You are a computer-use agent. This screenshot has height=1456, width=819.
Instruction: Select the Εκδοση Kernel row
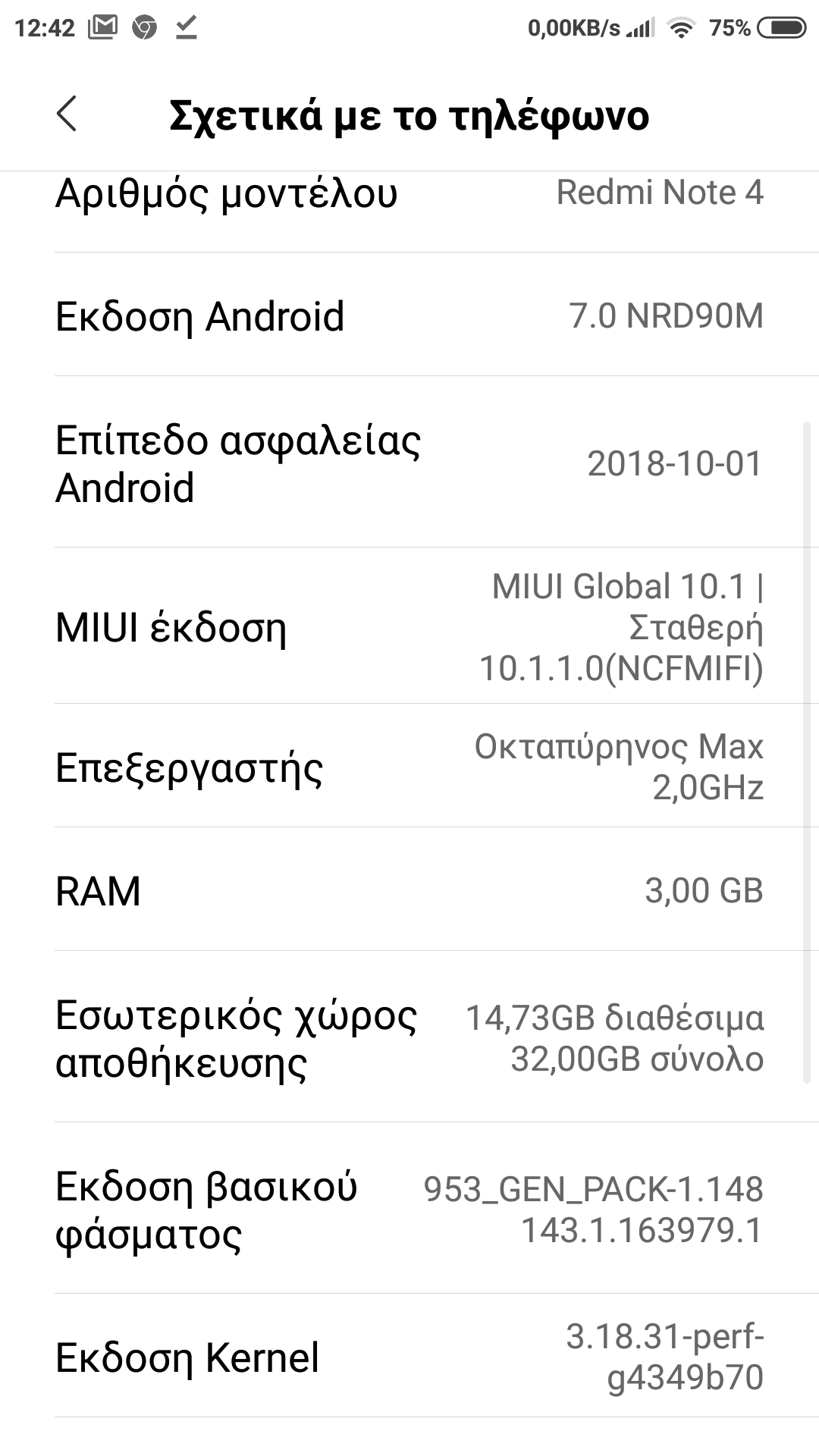[409, 1357]
